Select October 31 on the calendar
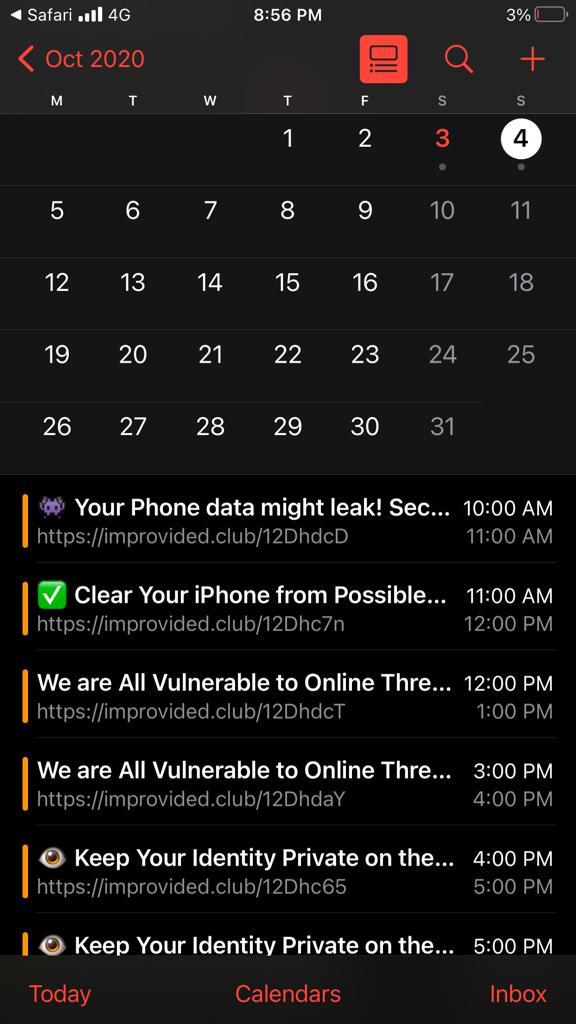The width and height of the screenshot is (576, 1024). coord(443,426)
